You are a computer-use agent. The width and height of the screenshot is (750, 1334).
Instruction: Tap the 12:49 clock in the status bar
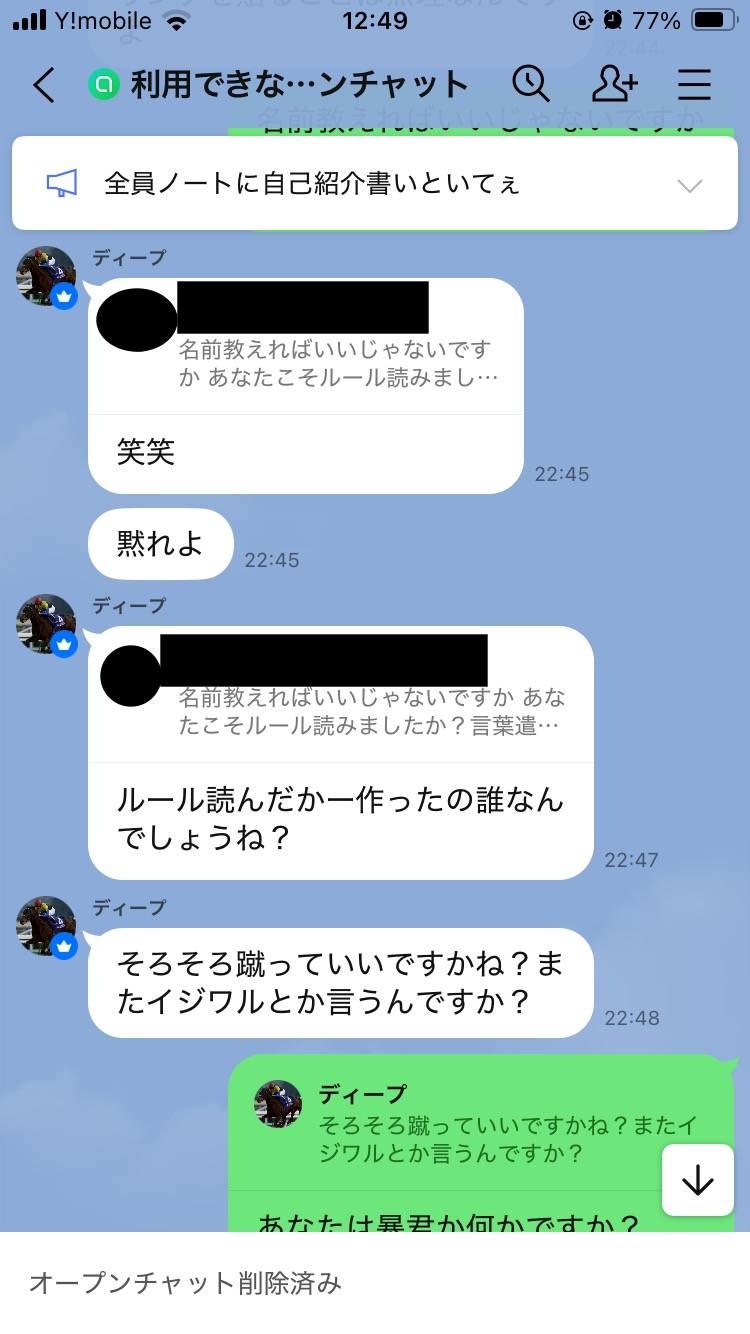(375, 20)
